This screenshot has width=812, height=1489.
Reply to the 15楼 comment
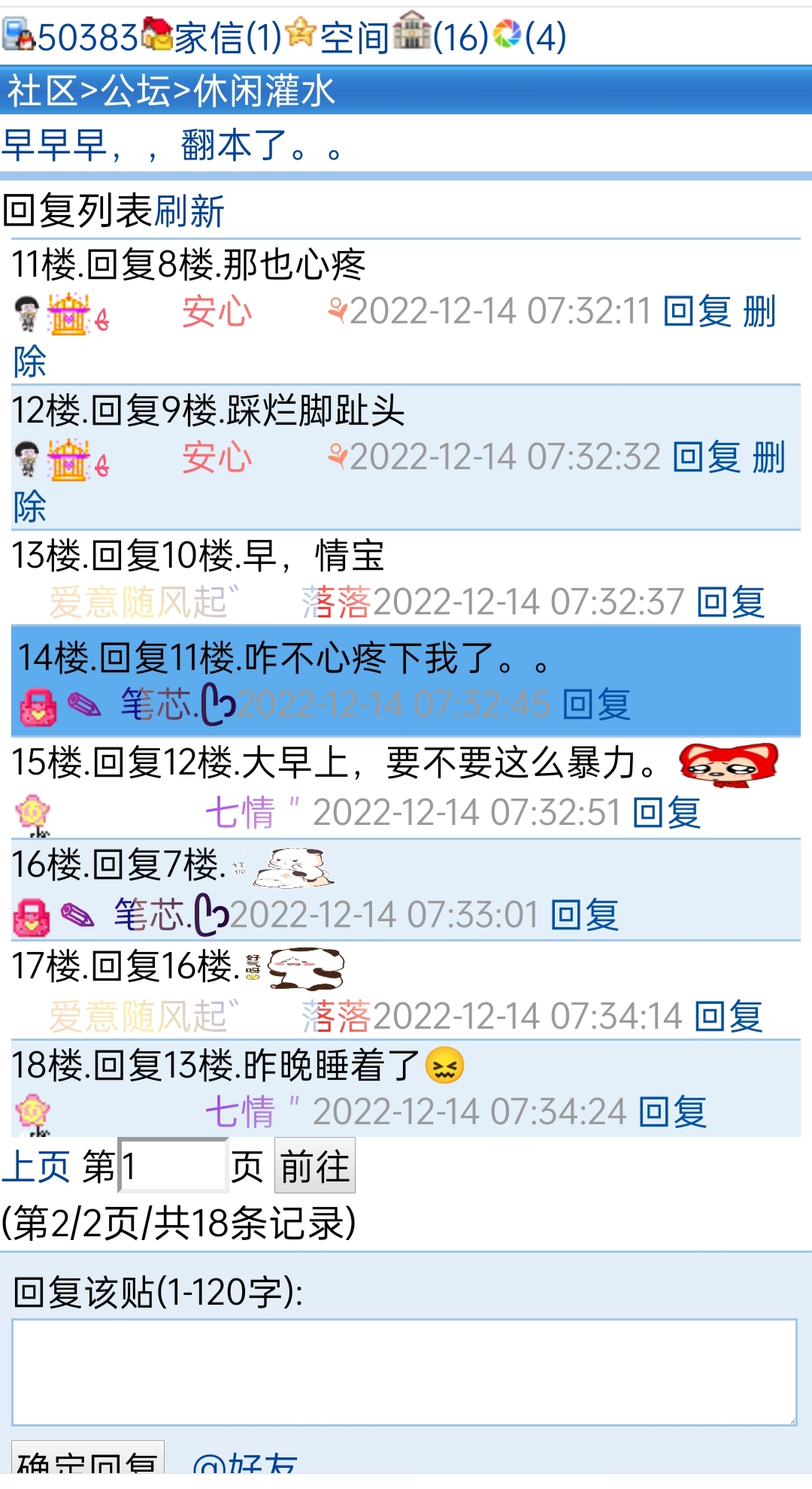click(x=666, y=813)
